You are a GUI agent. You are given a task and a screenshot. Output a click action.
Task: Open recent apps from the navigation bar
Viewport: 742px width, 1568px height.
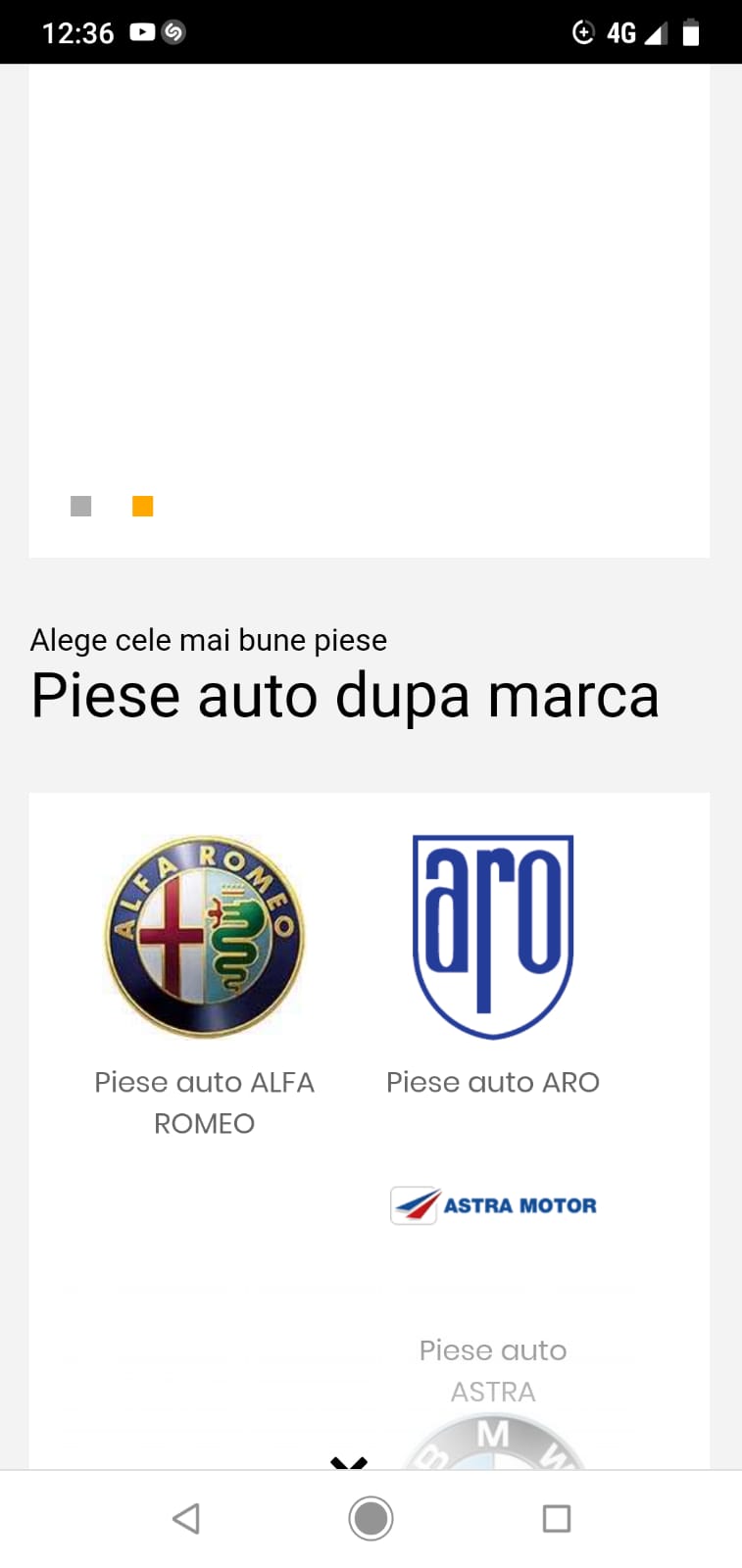(x=557, y=1518)
